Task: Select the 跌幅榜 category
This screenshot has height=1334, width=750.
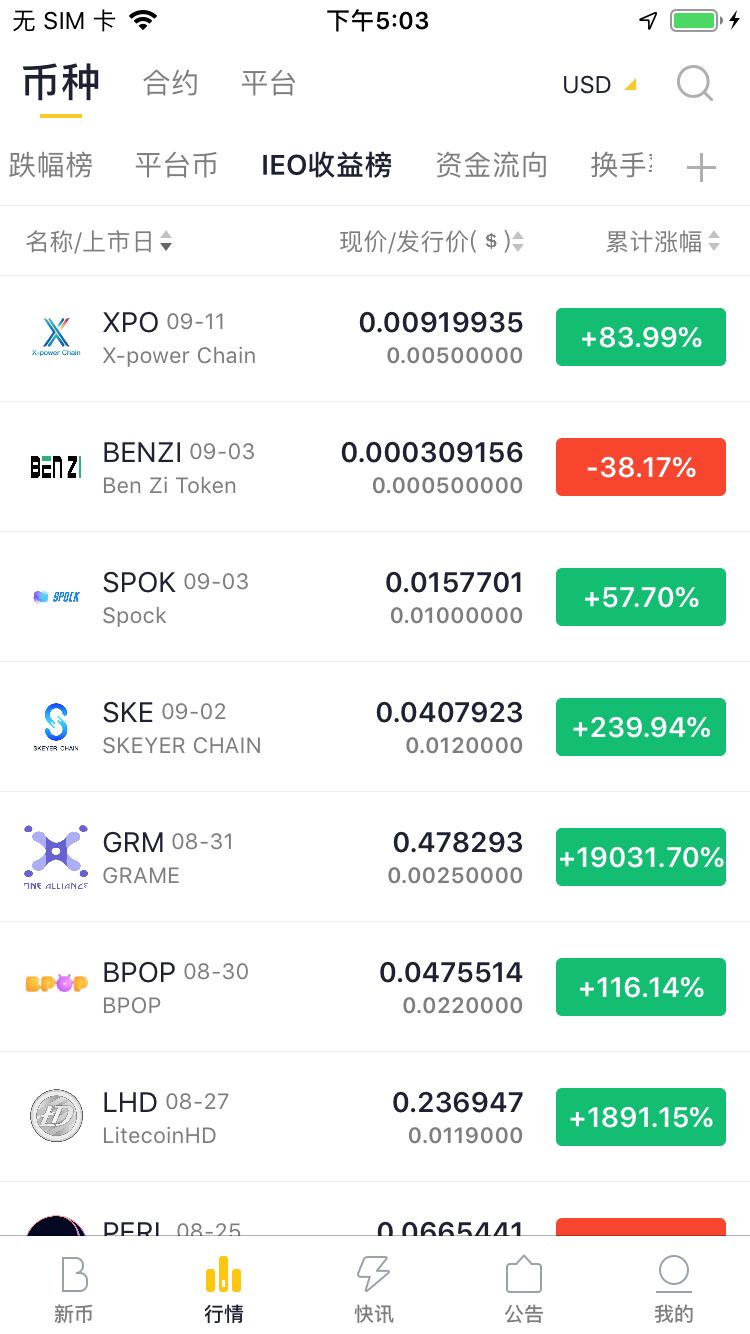Action: [x=50, y=165]
